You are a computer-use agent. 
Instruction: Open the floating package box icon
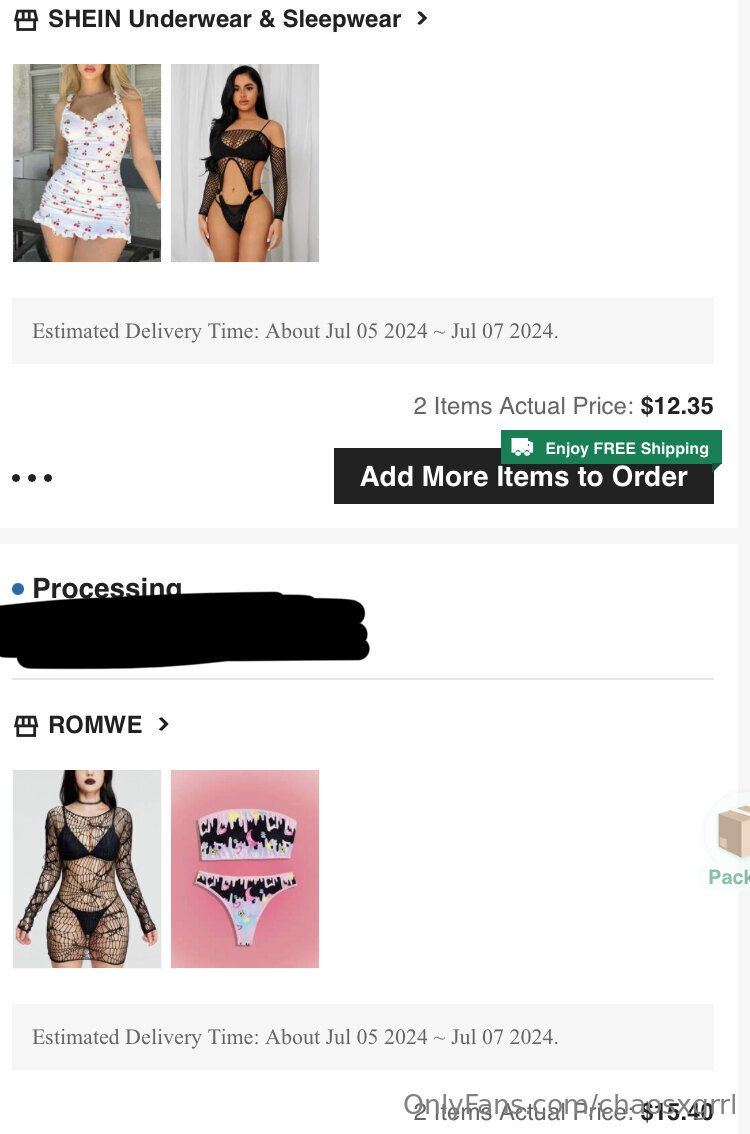732,835
